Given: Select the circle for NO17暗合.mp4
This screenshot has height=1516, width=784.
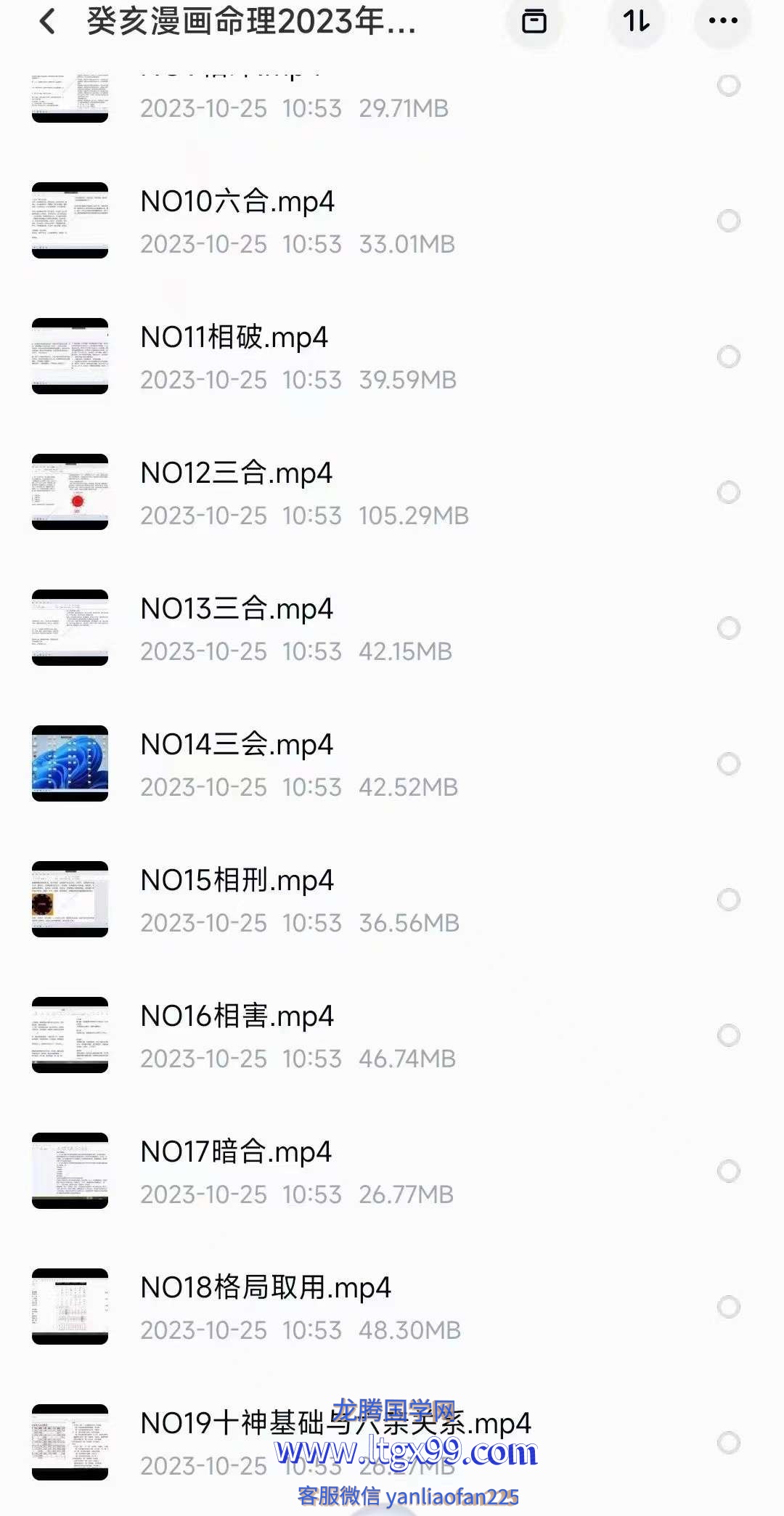Looking at the screenshot, I should [729, 1171].
